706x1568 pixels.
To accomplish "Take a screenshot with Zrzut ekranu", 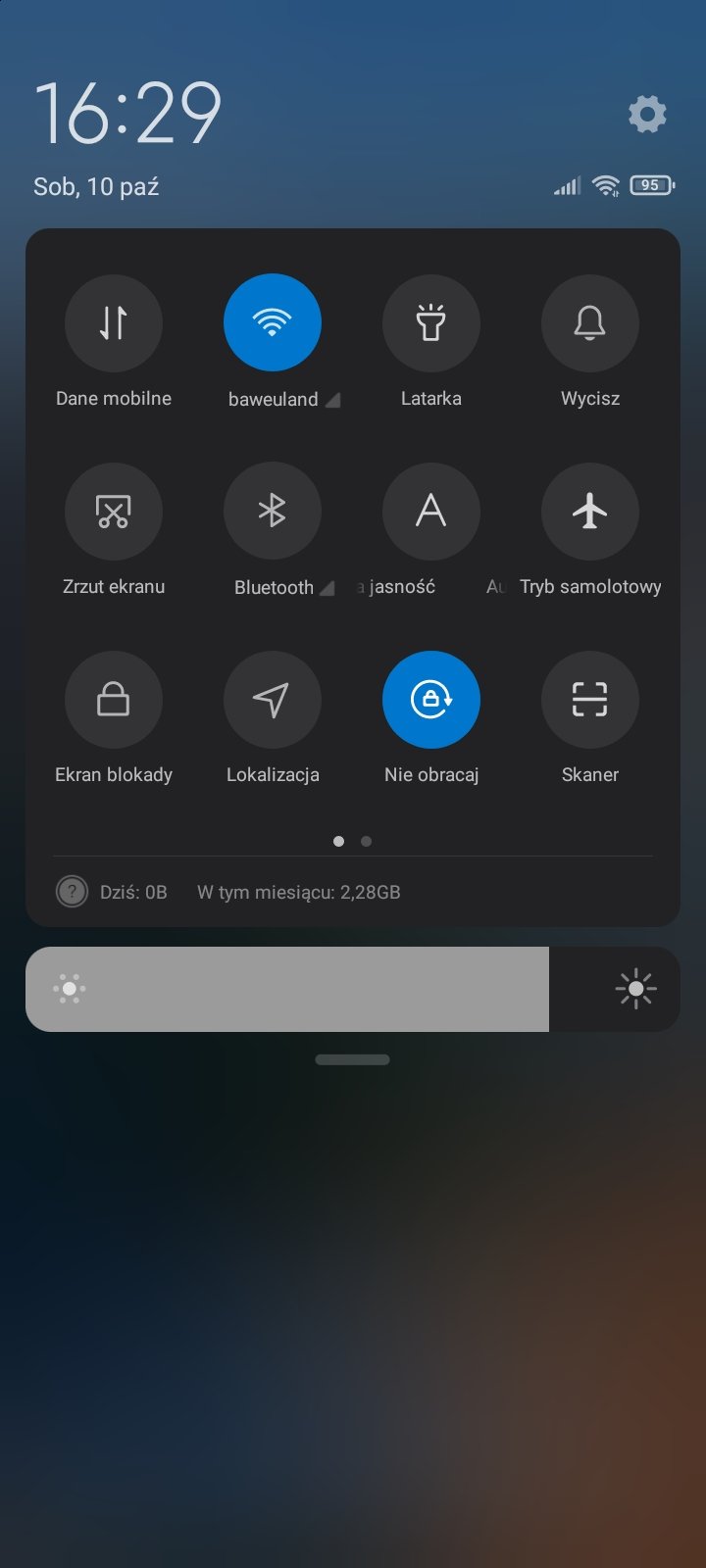I will [114, 511].
